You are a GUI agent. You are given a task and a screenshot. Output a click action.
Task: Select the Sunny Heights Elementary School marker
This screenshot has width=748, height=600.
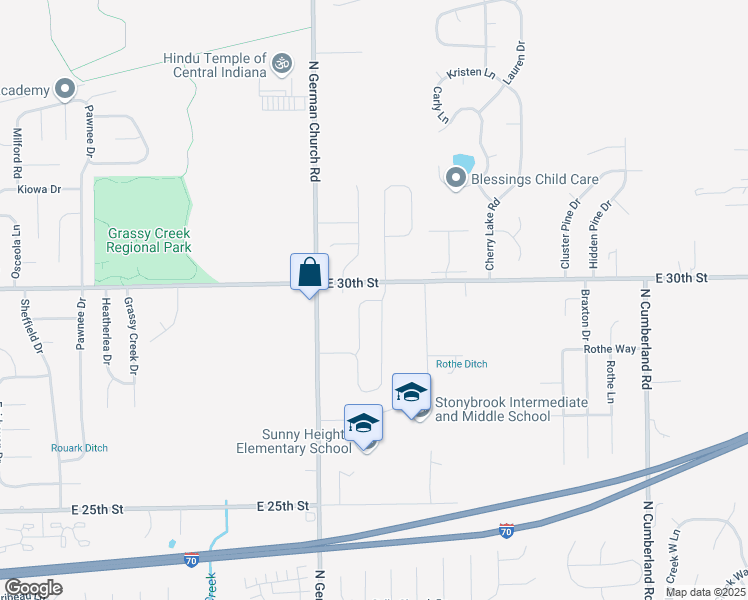[363, 424]
